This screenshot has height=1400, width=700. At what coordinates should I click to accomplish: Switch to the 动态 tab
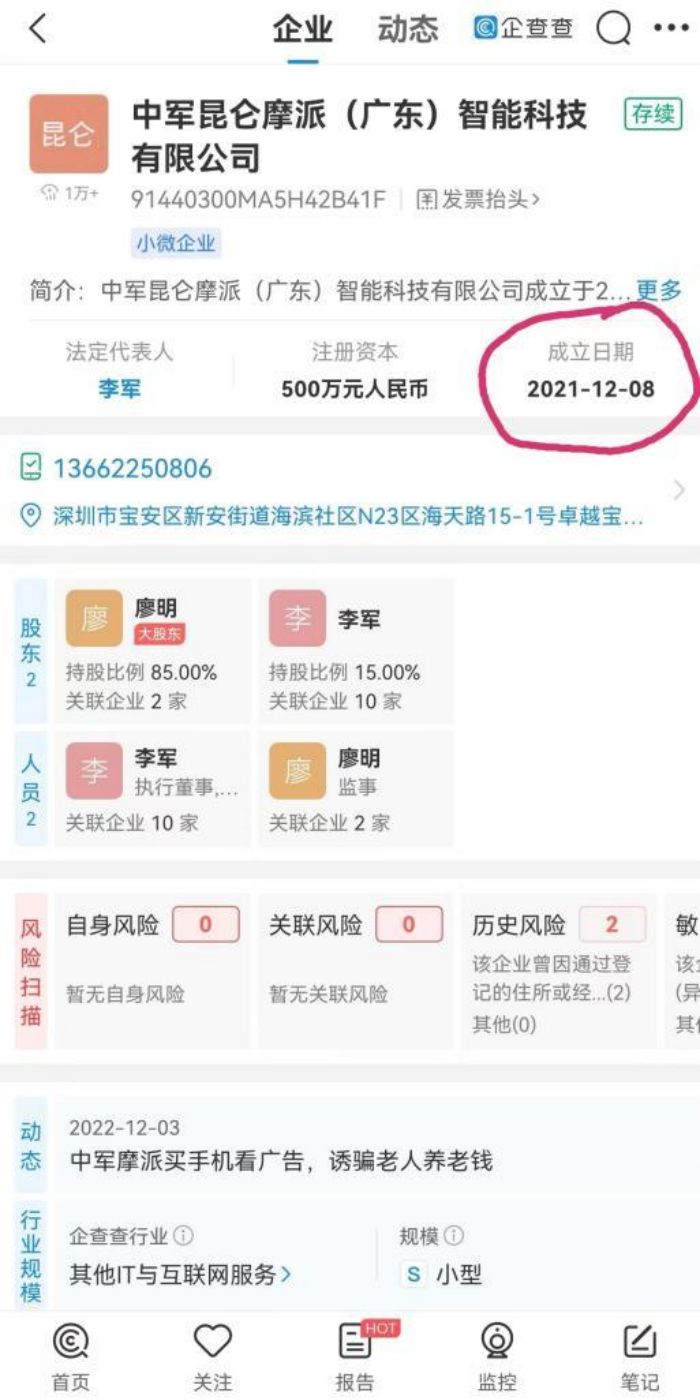click(x=408, y=29)
